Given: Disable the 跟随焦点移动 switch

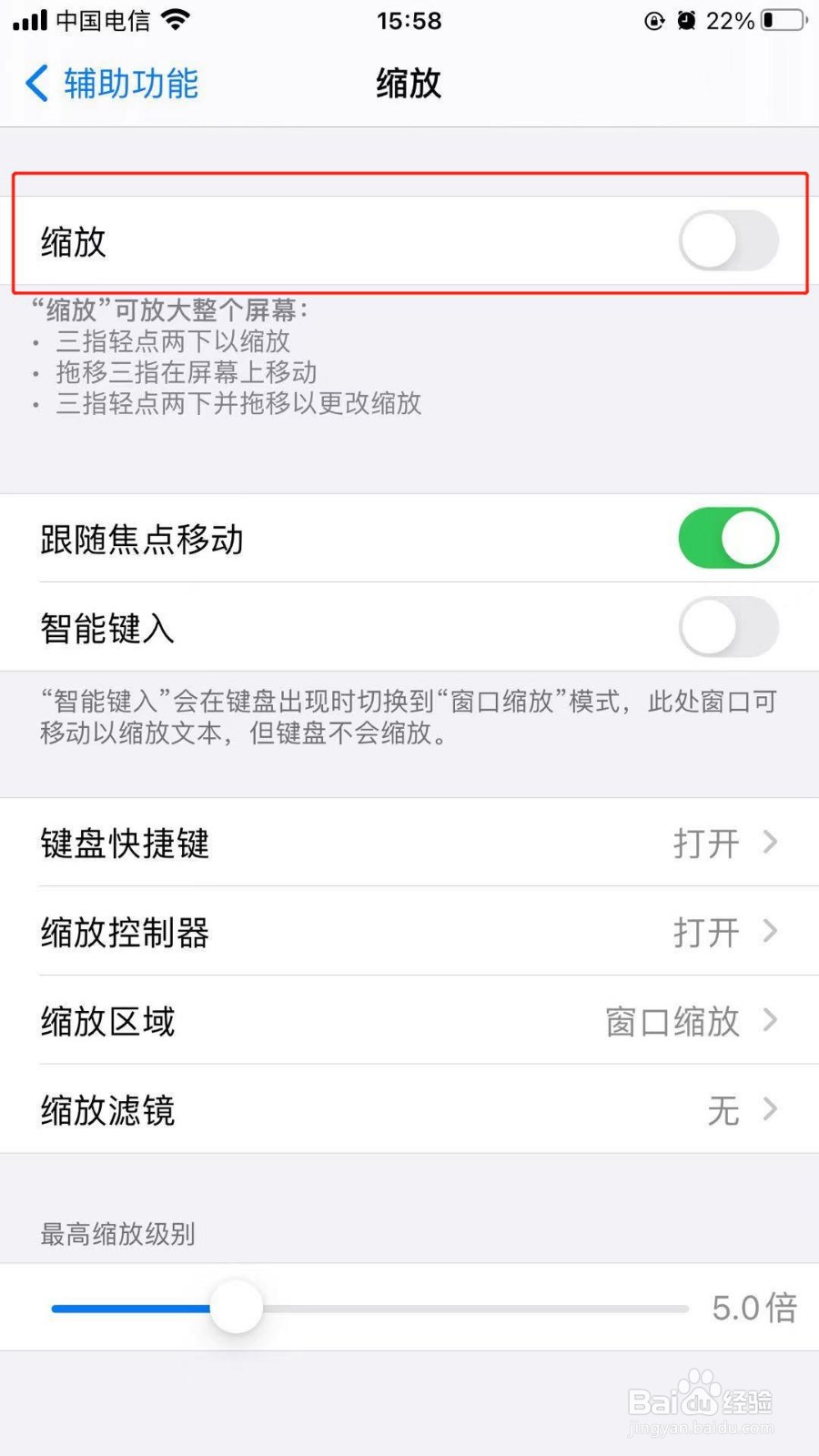Looking at the screenshot, I should [730, 538].
